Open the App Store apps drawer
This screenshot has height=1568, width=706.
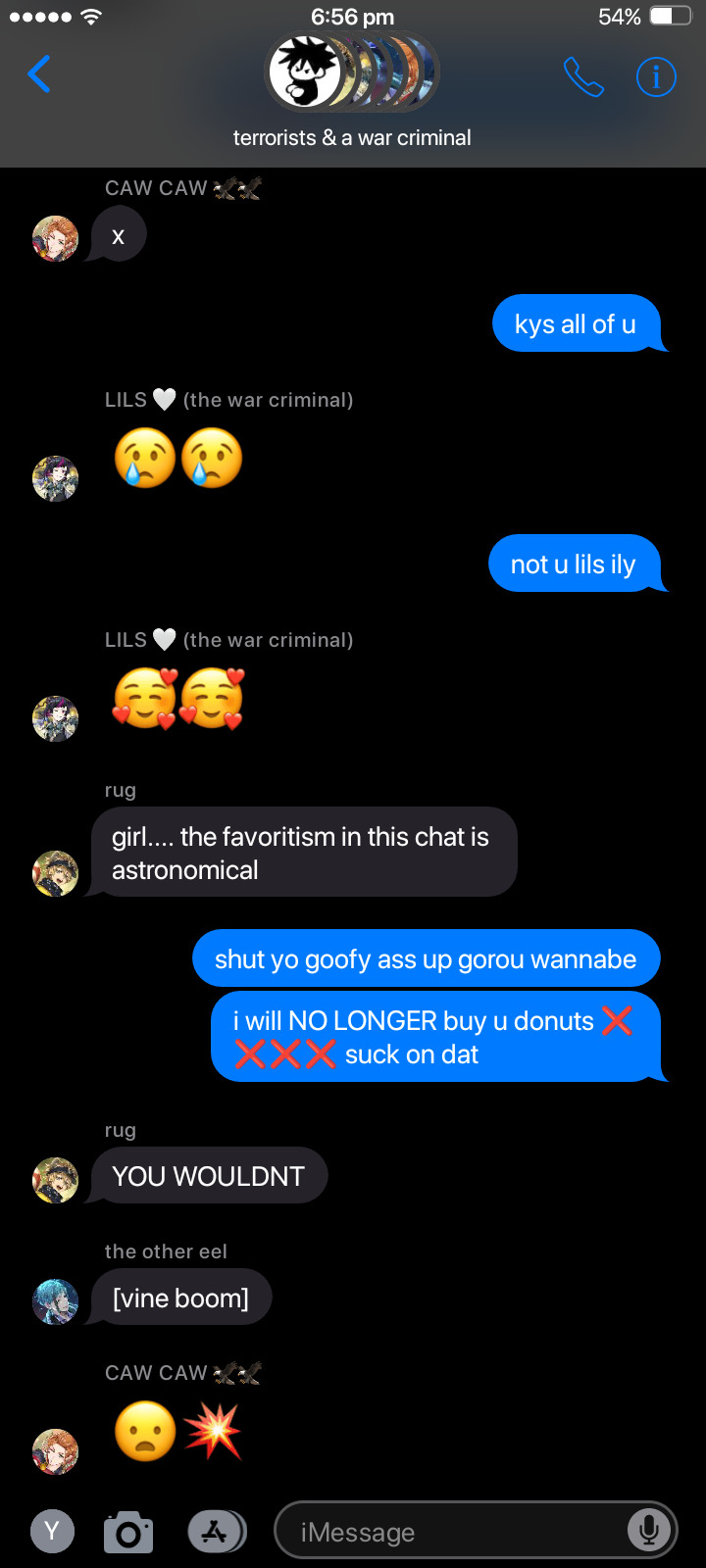tap(215, 1532)
